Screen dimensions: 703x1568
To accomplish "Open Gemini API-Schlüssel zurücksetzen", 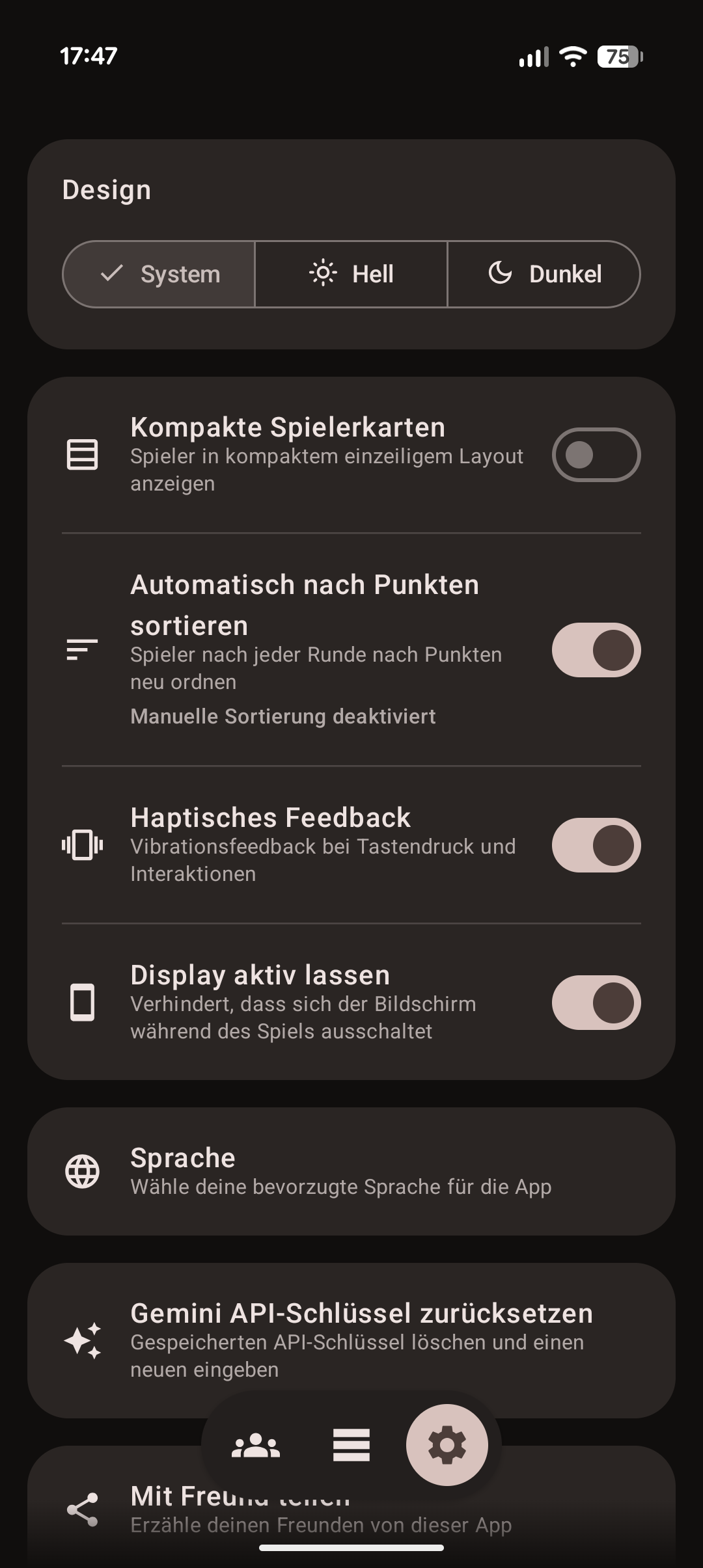I will click(x=351, y=1340).
